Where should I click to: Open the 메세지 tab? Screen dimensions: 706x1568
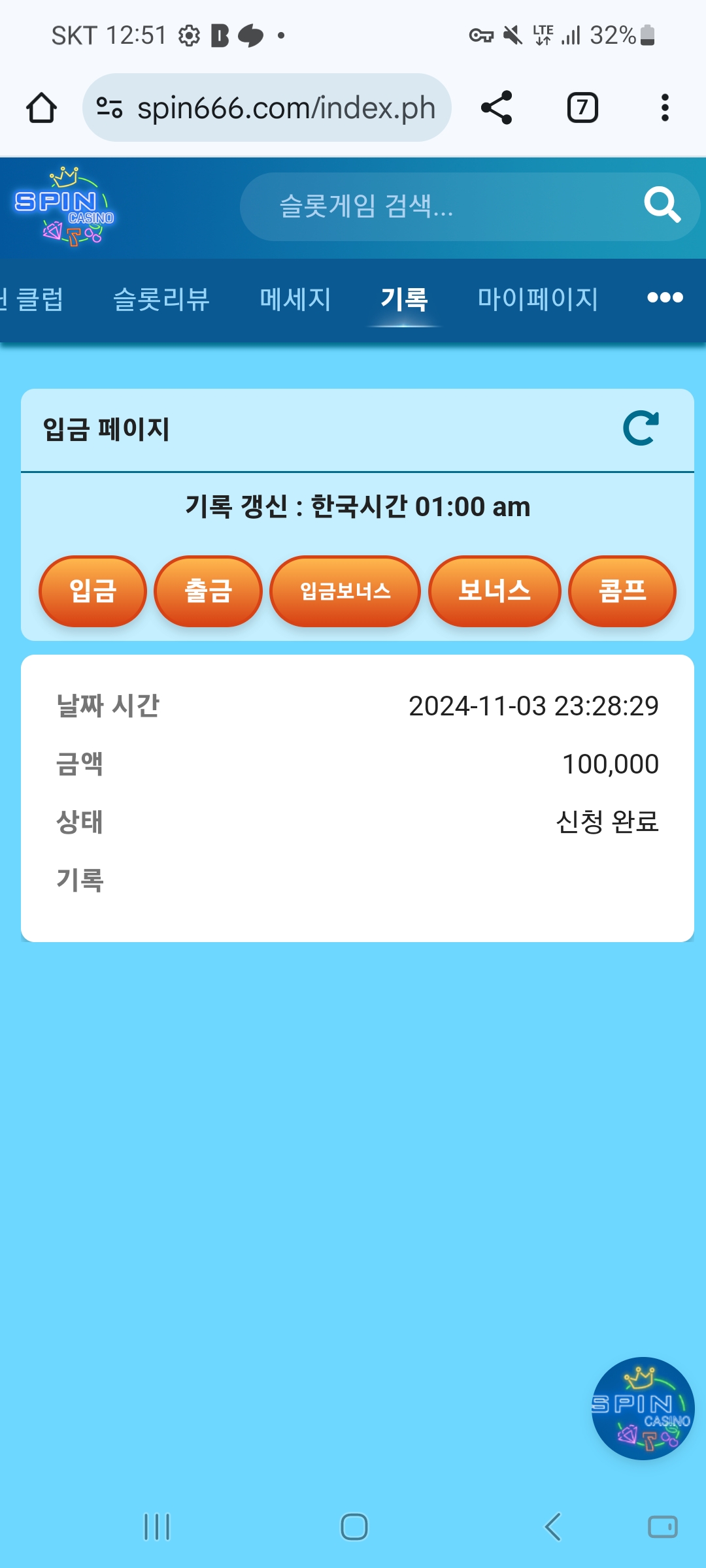295,299
